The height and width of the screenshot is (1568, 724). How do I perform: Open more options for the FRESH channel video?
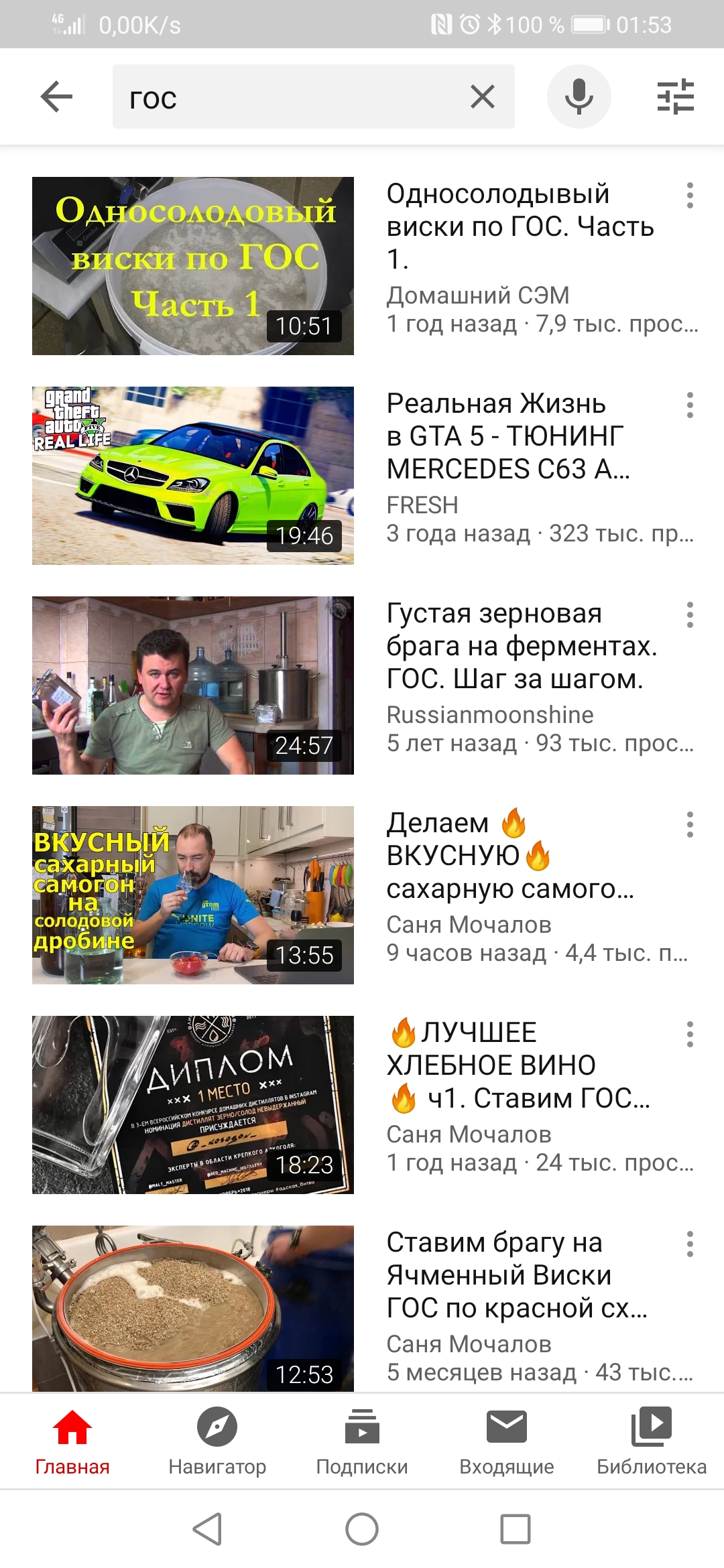[x=690, y=405]
